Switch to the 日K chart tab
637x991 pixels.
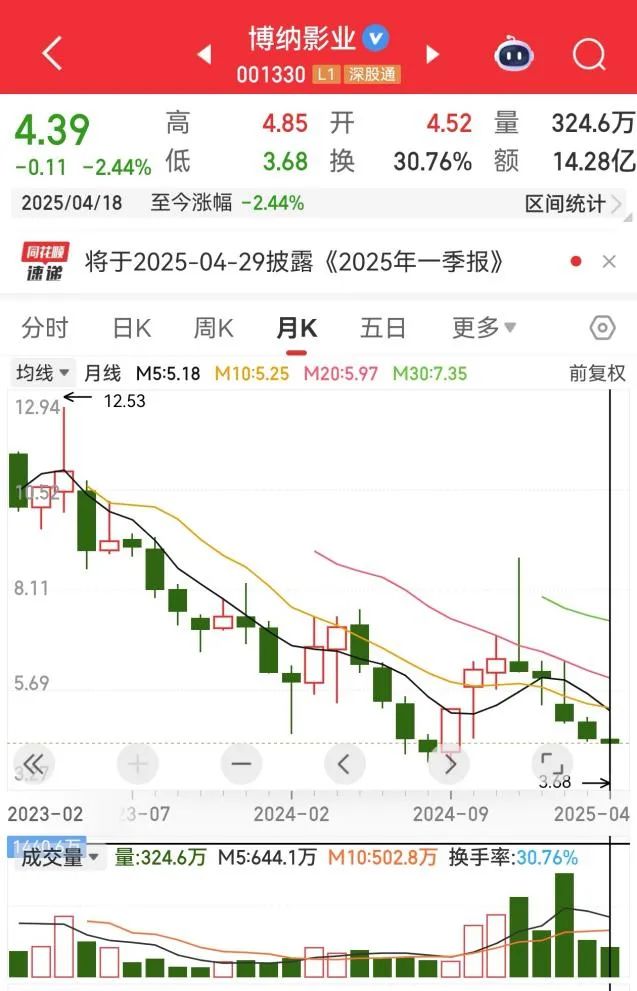[x=131, y=328]
